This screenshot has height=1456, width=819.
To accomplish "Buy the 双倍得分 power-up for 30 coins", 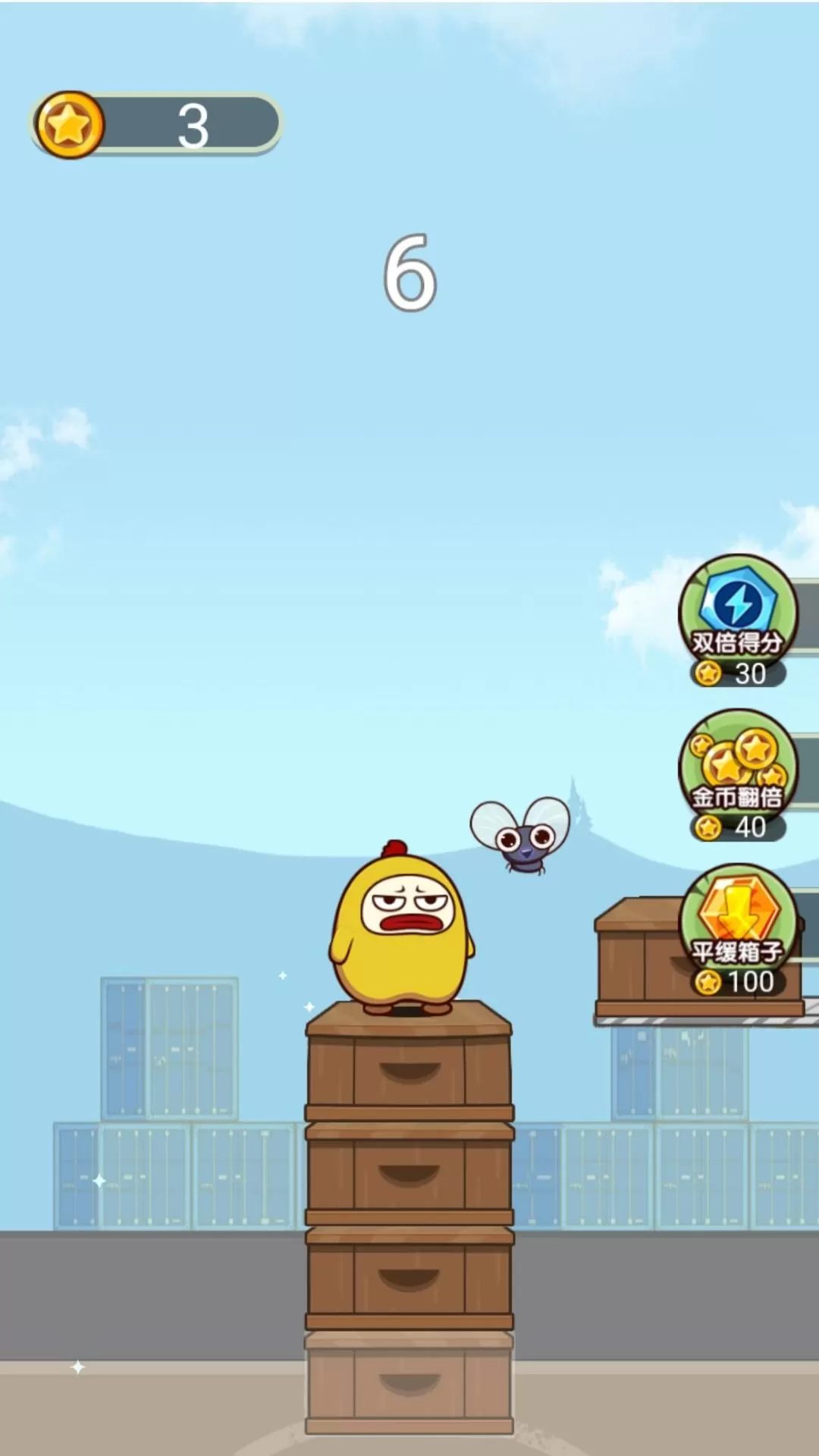I will 737,620.
